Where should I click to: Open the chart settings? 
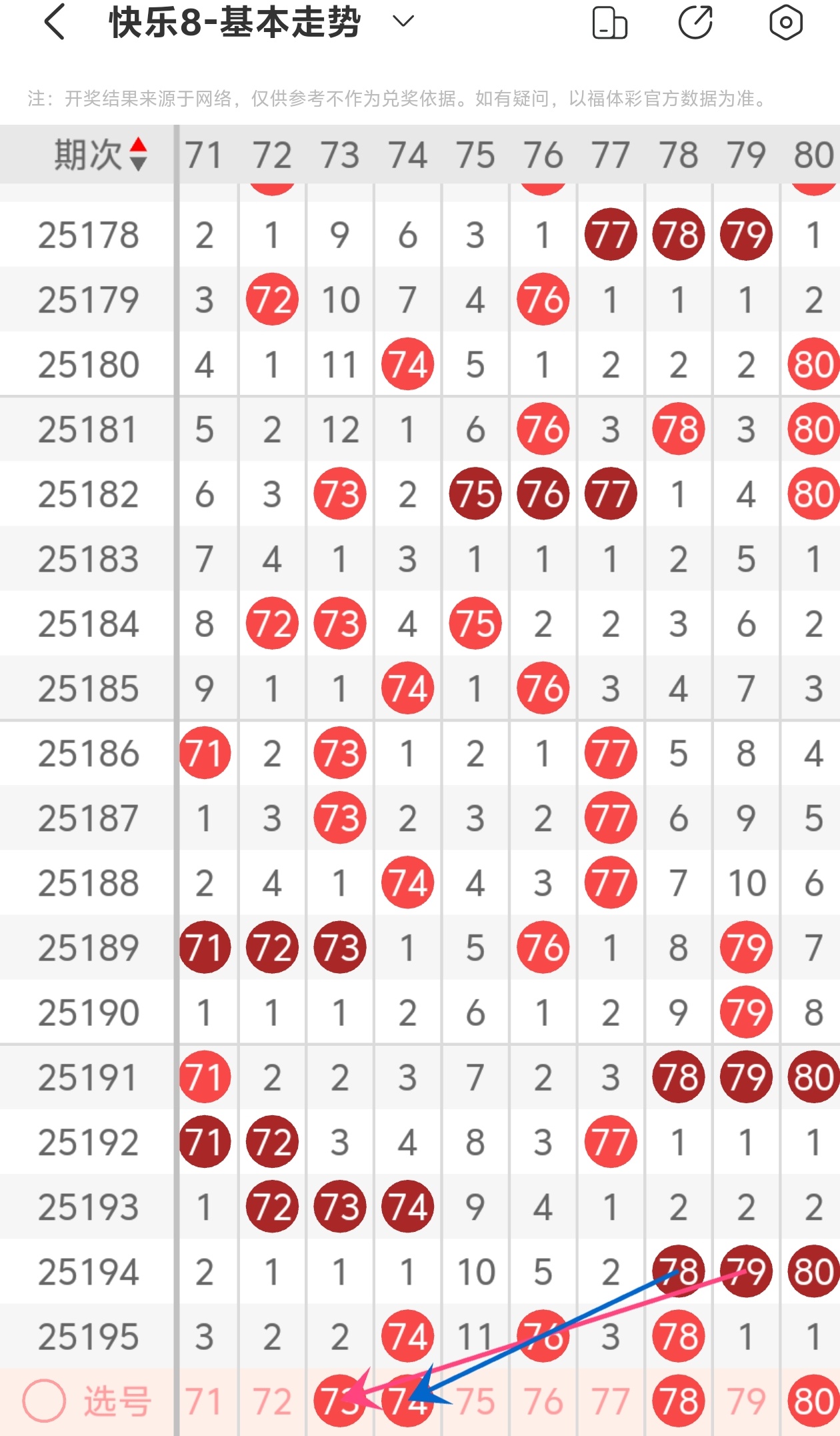[785, 23]
